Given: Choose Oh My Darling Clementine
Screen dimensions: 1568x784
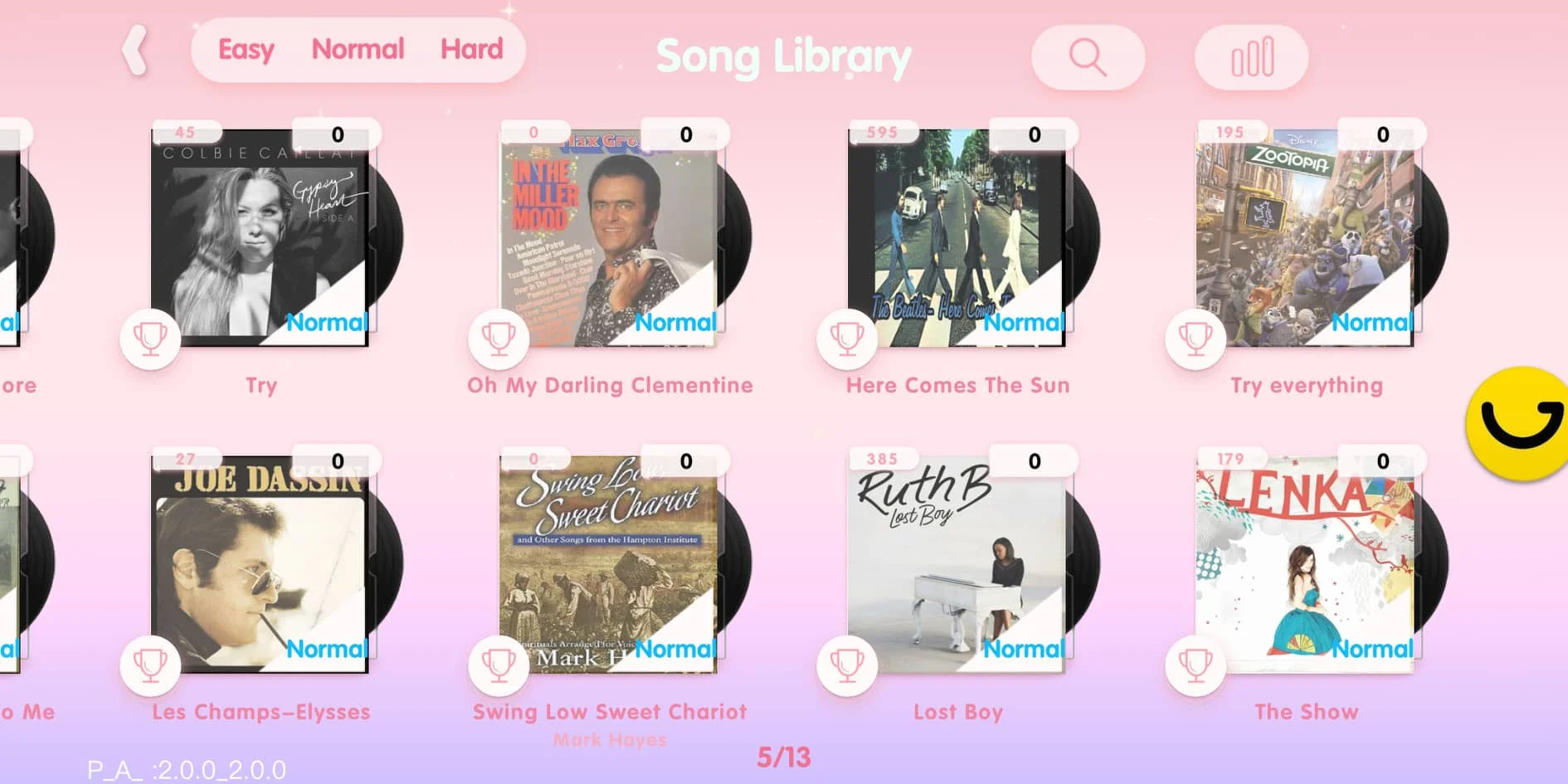Looking at the screenshot, I should (x=608, y=236).
